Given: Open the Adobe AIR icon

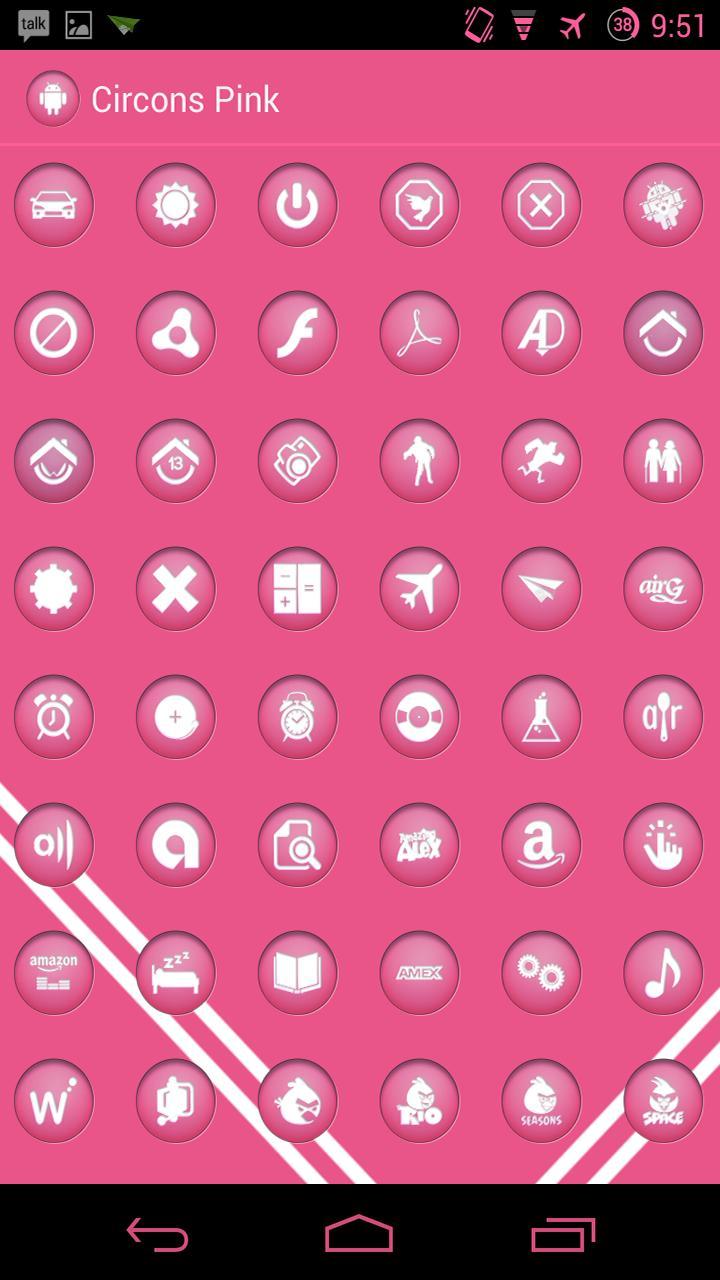Looking at the screenshot, I should click(x=176, y=333).
